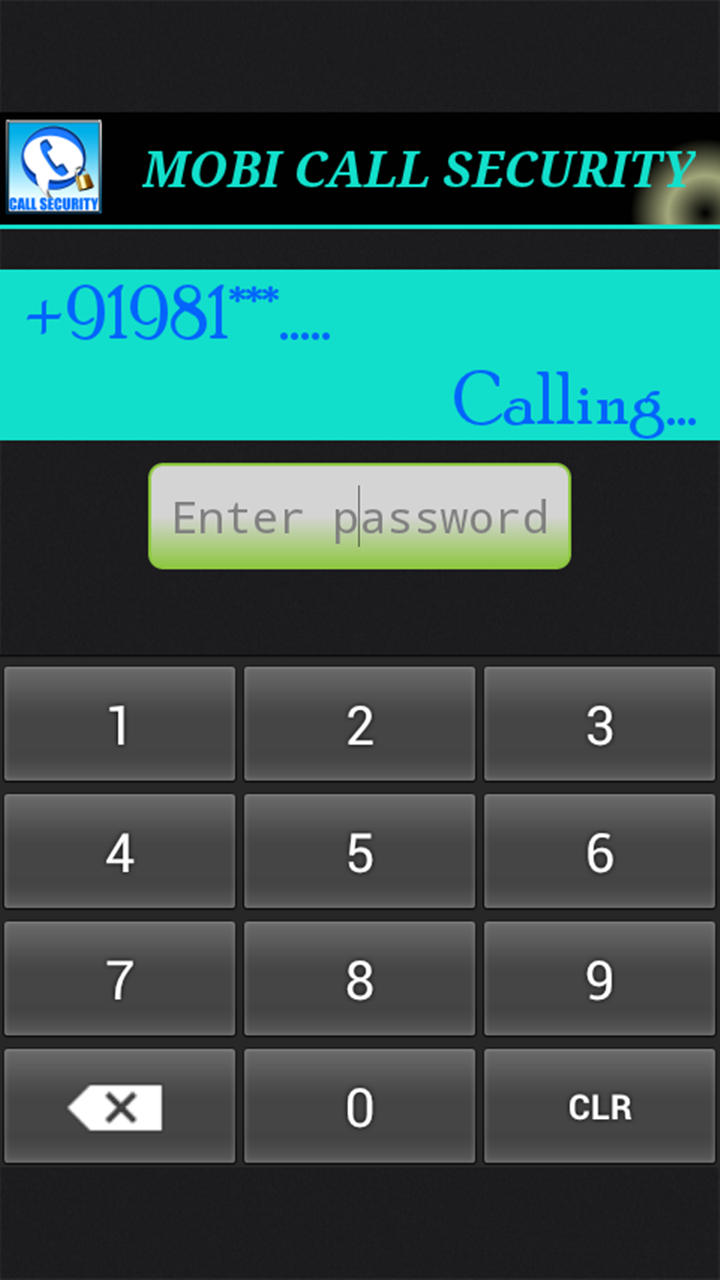This screenshot has width=720, height=1280.
Task: Tap the teal calling notification area
Action: tap(360, 352)
